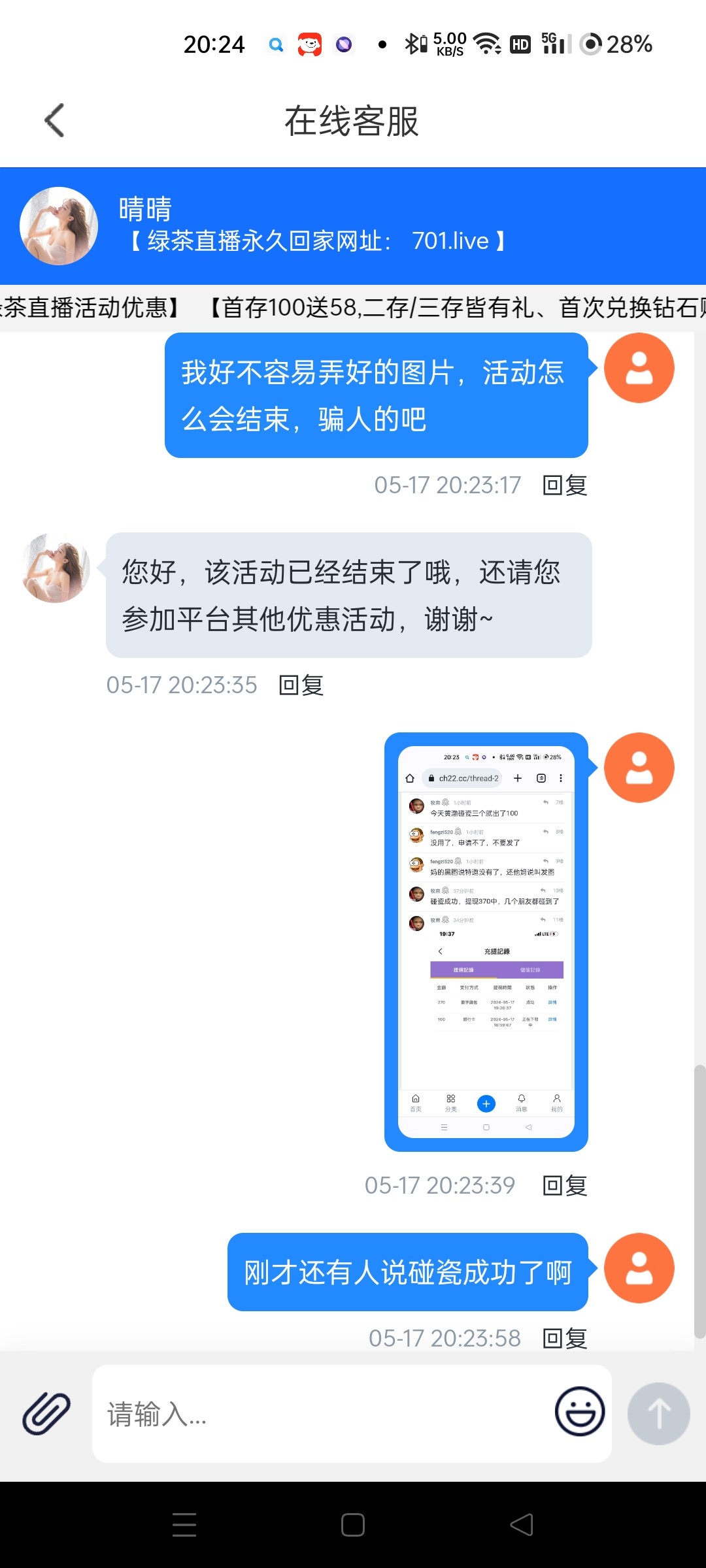Tap the system home button
The image size is (706, 1568).
click(x=353, y=1525)
